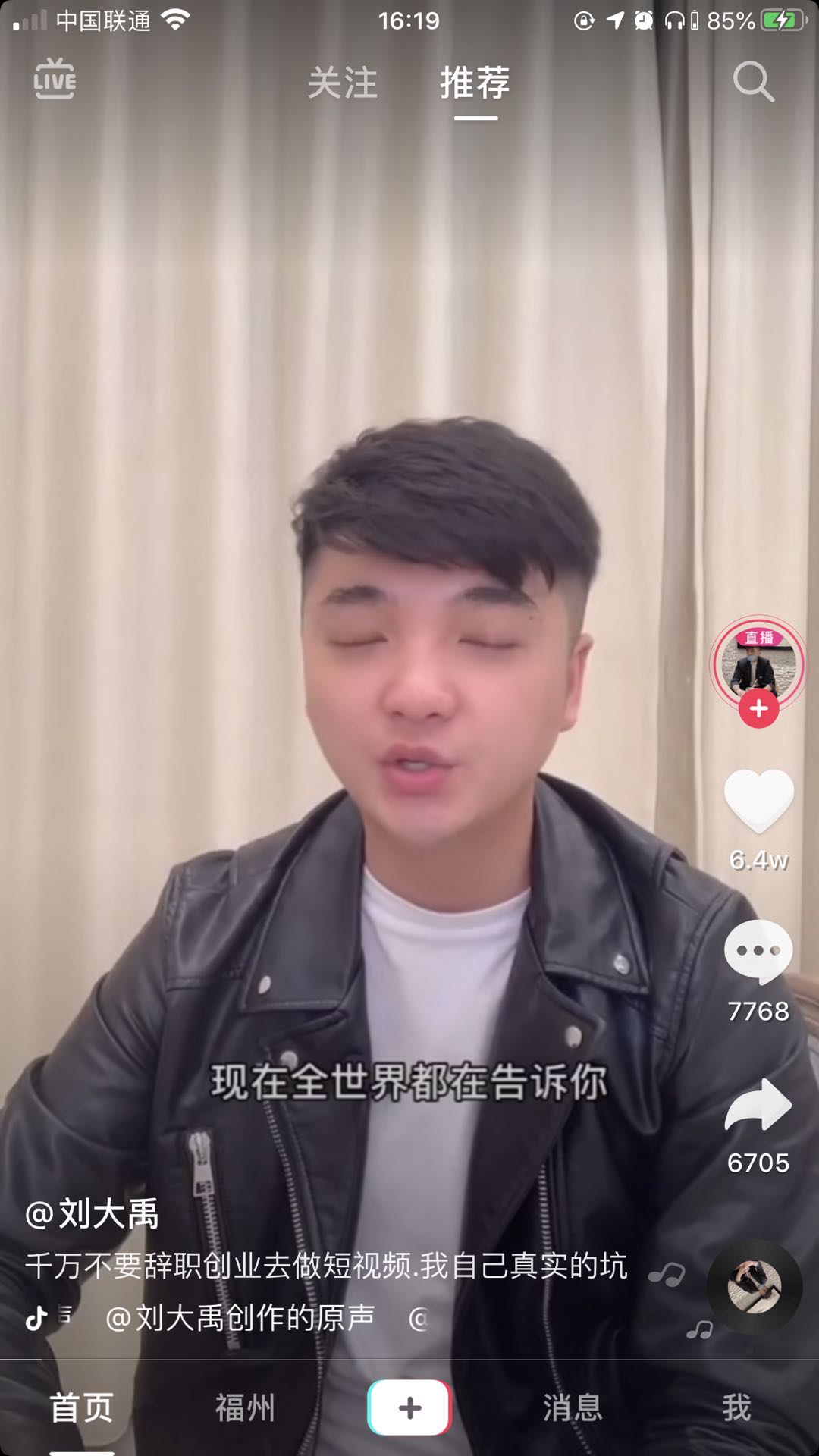The height and width of the screenshot is (1456, 819).
Task: Open the 消息 messages tab
Action: pos(573,1407)
